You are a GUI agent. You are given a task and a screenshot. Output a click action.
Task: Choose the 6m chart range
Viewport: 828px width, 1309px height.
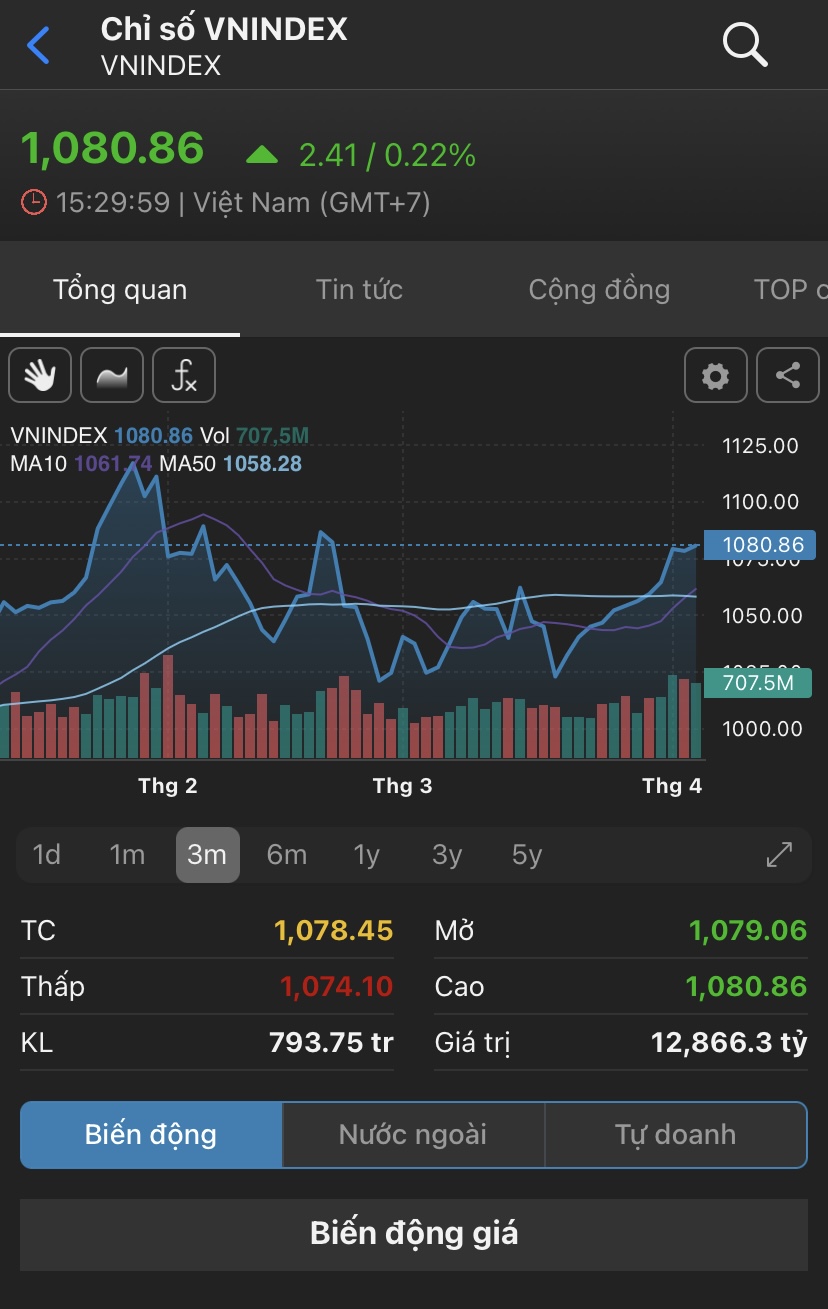click(287, 855)
